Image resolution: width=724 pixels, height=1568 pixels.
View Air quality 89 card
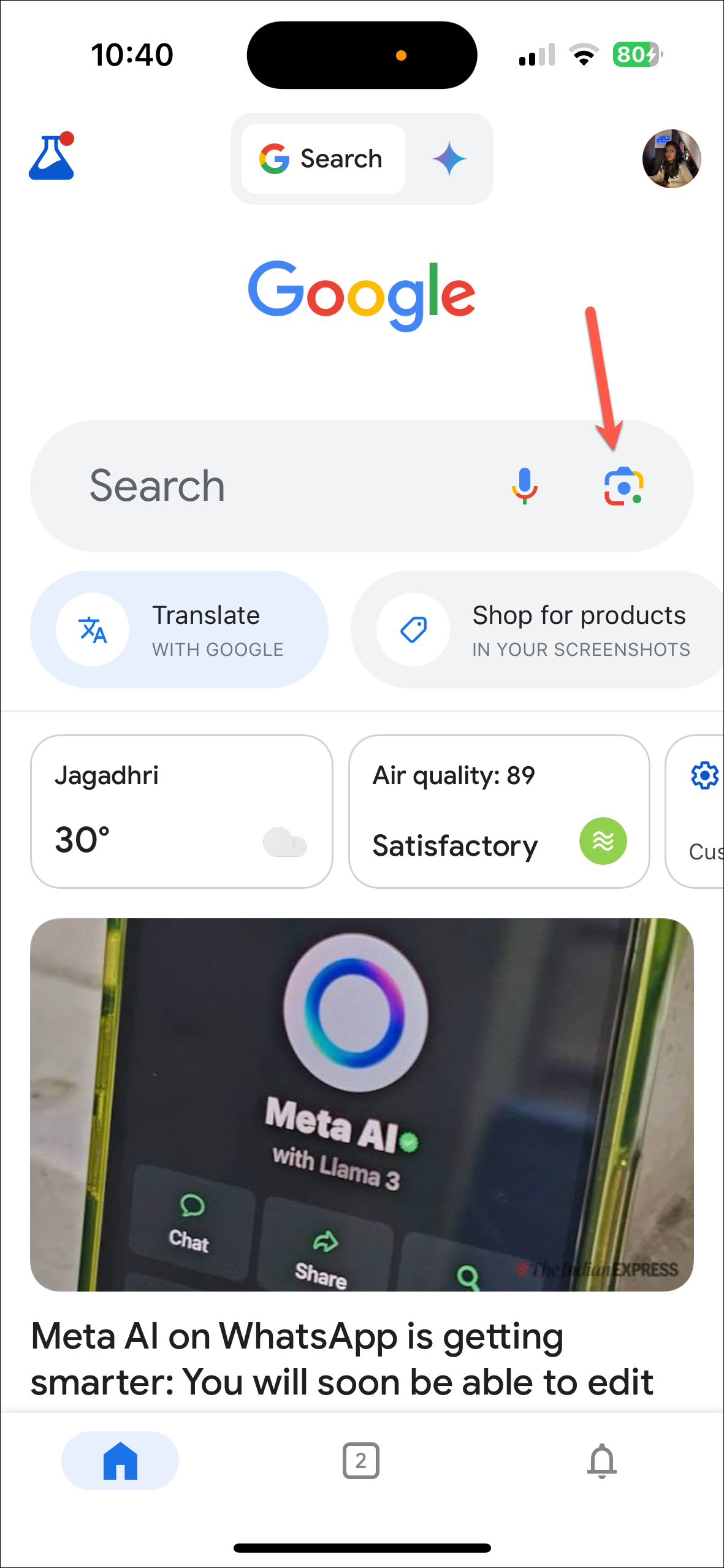[x=499, y=811]
